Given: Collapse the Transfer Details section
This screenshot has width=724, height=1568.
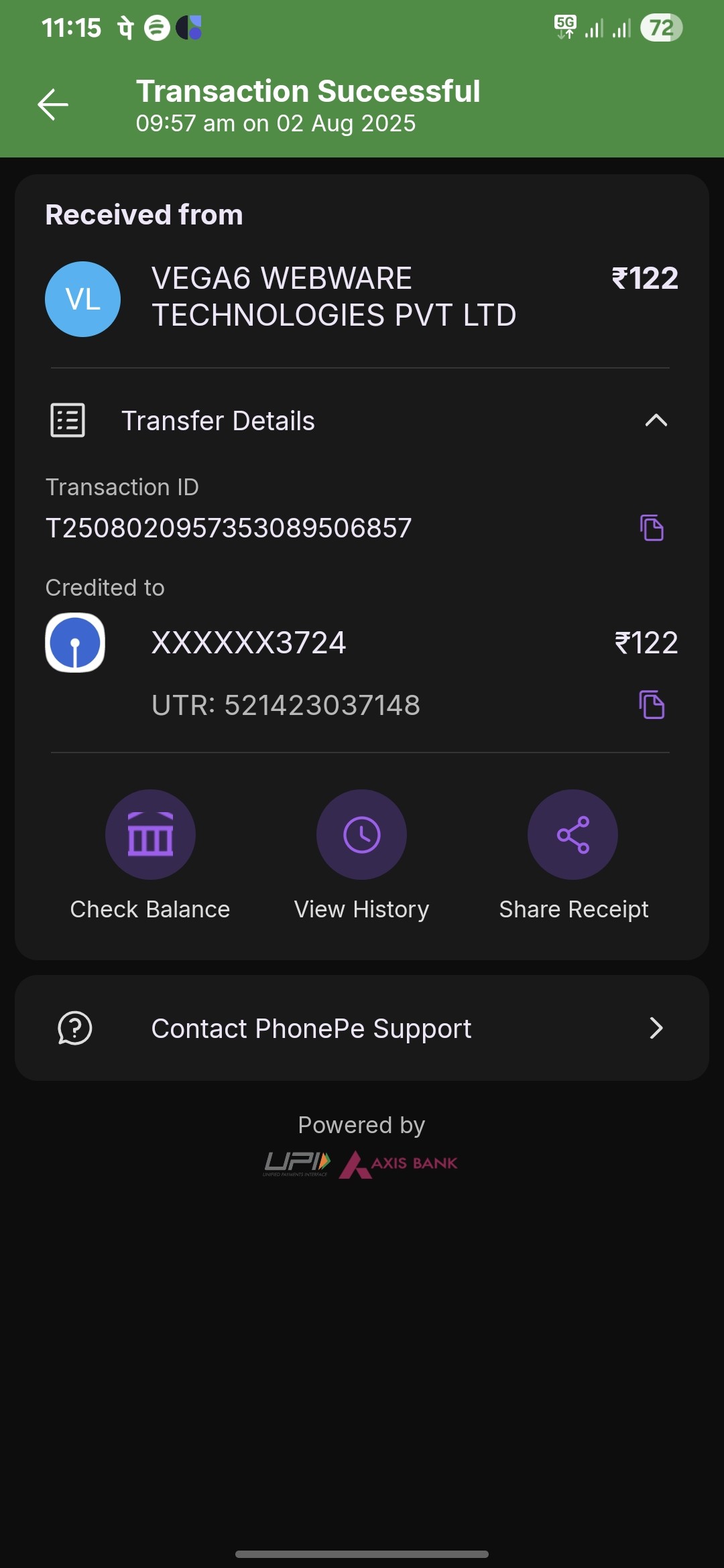Looking at the screenshot, I should (656, 421).
